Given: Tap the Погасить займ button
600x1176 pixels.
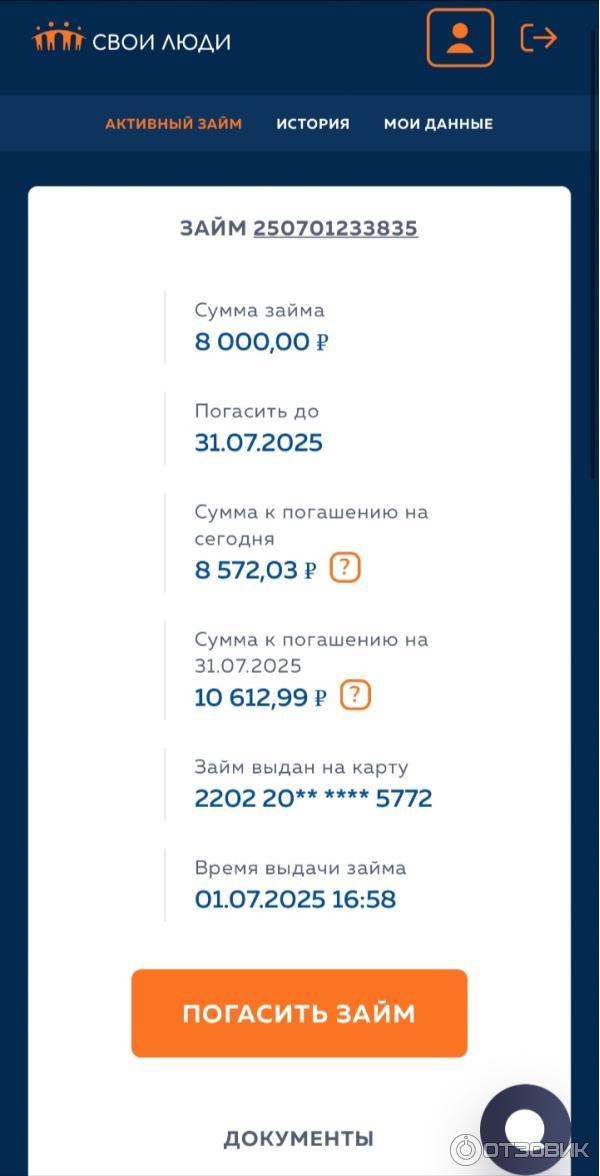Looking at the screenshot, I should click(299, 1013).
